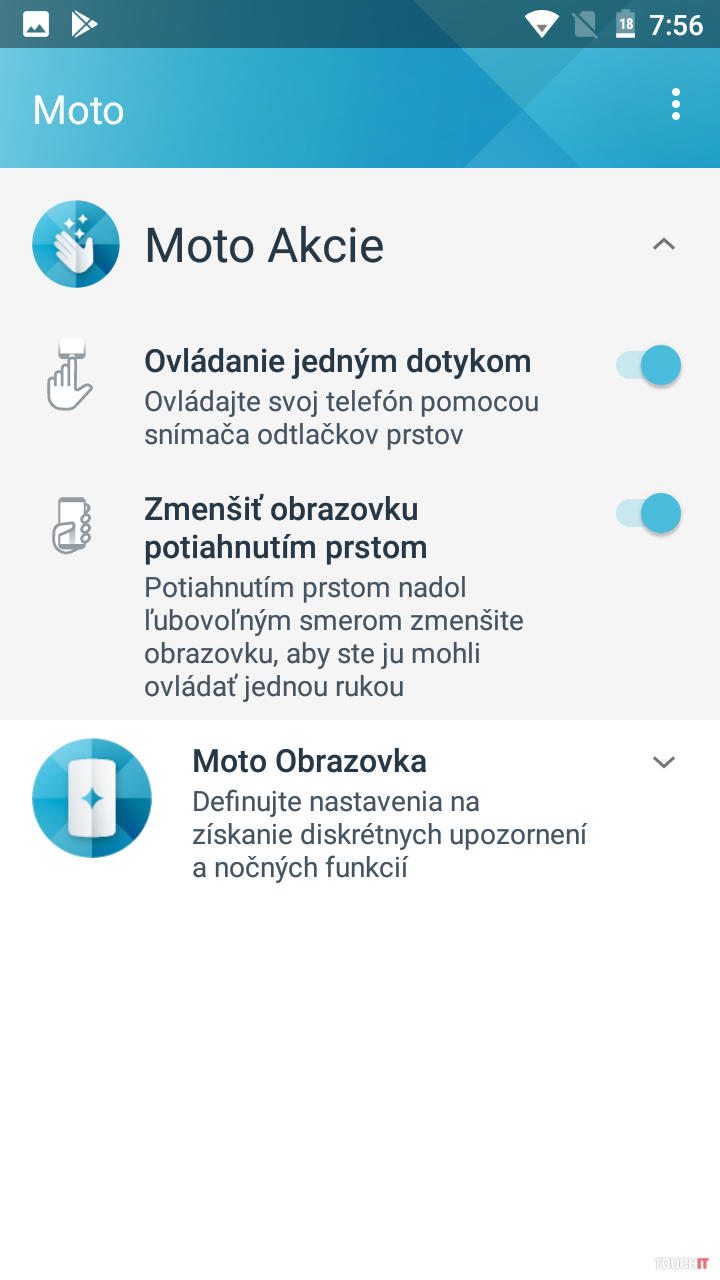This screenshot has height=1280, width=720.
Task: Disable the Ovládanie jedným dotykom switch
Action: 649,365
